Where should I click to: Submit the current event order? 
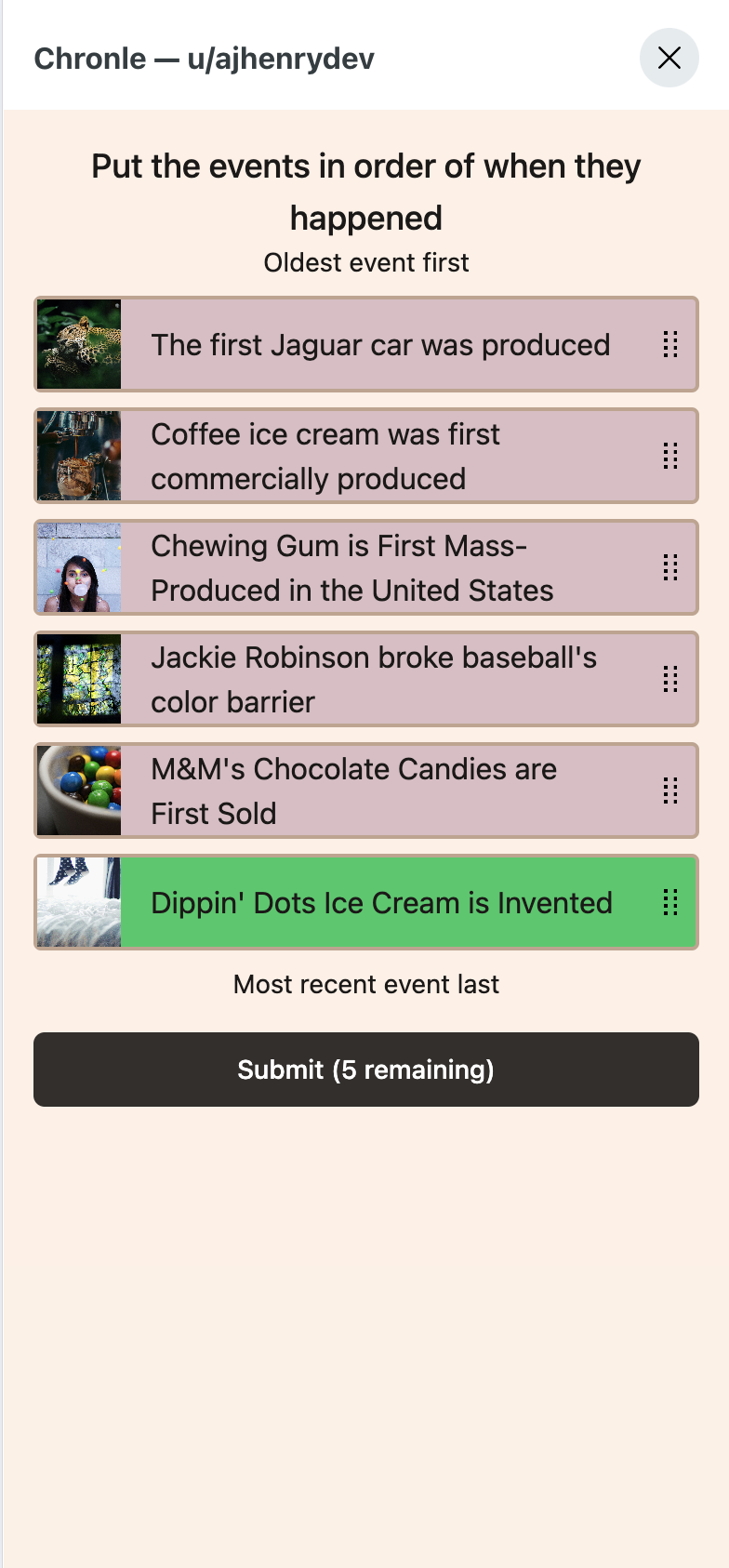click(x=365, y=1070)
